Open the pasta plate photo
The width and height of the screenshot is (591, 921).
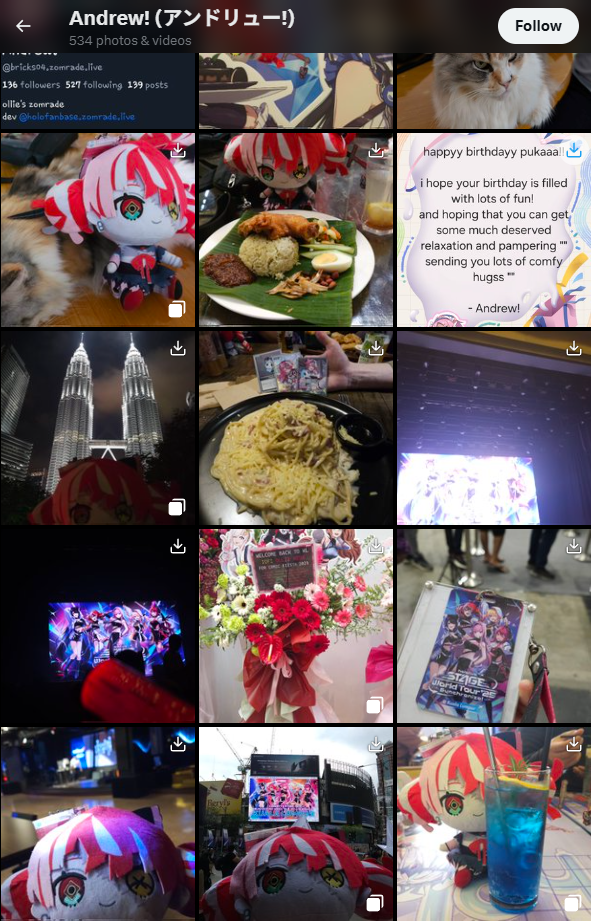coord(296,428)
